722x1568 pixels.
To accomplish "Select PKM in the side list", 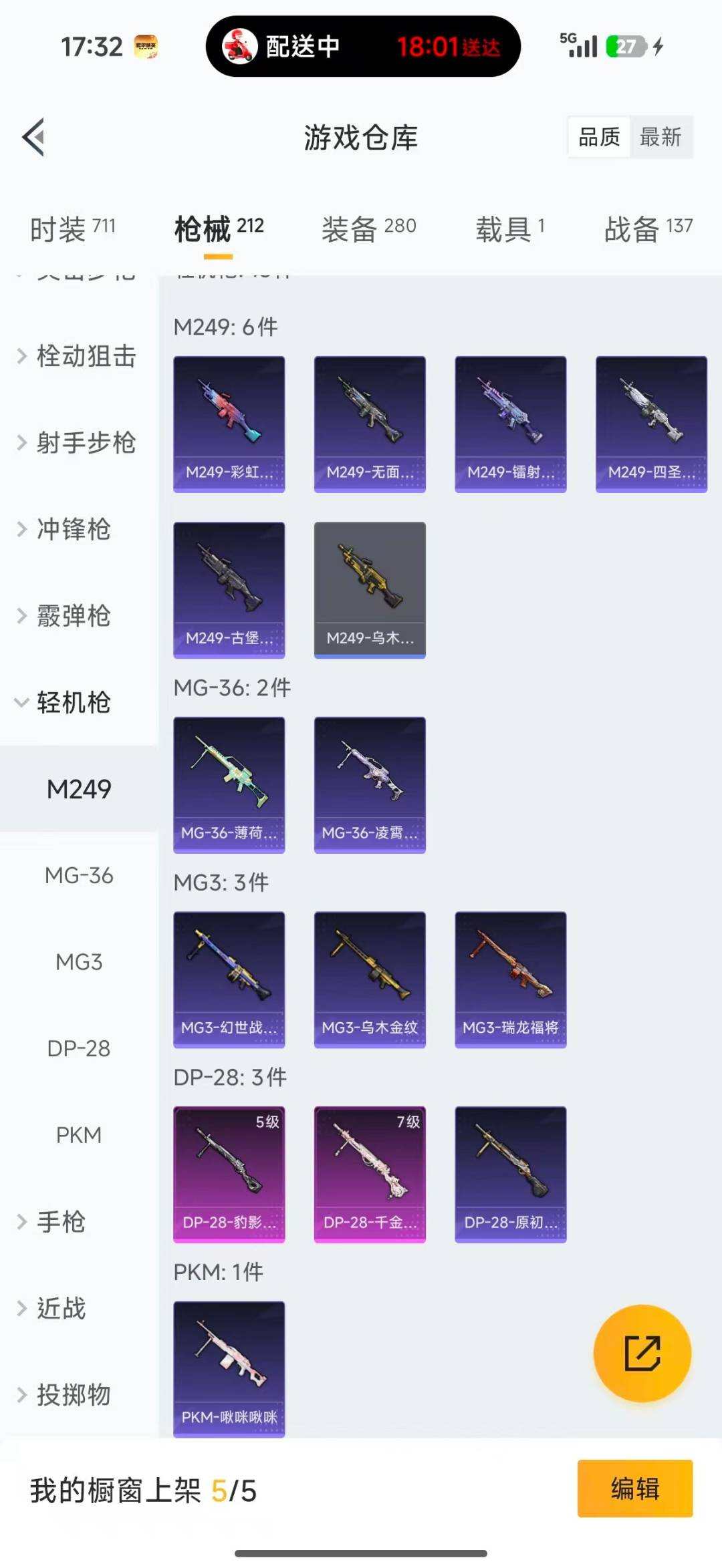I will 79,1135.
